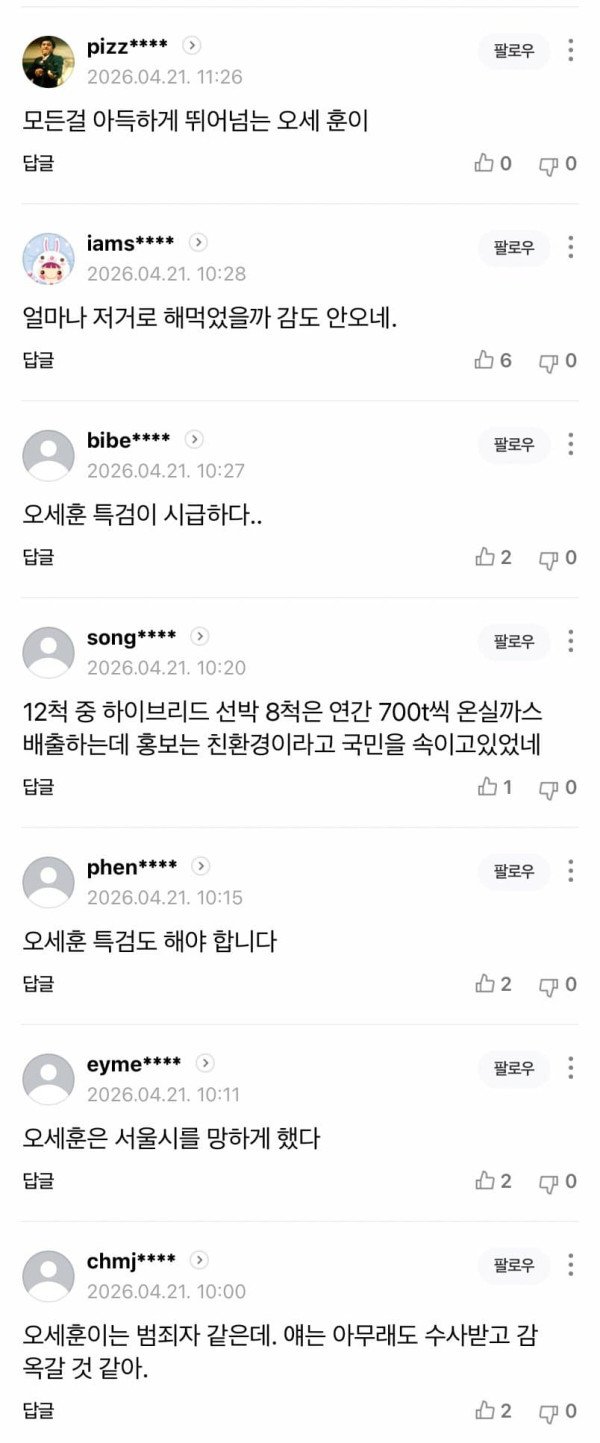Follow user song****
The image size is (600, 1443).
click(514, 641)
